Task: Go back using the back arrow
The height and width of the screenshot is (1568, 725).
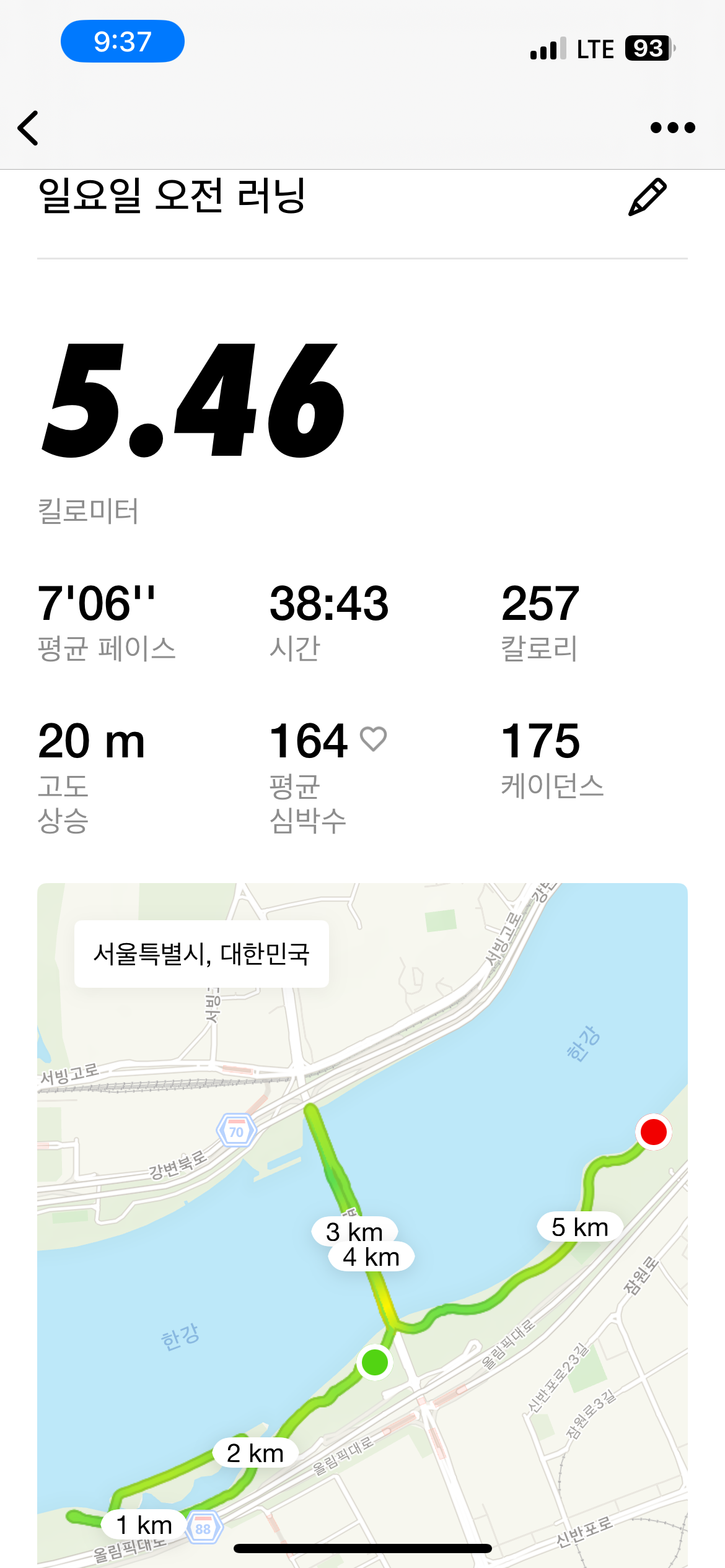Action: tap(29, 128)
